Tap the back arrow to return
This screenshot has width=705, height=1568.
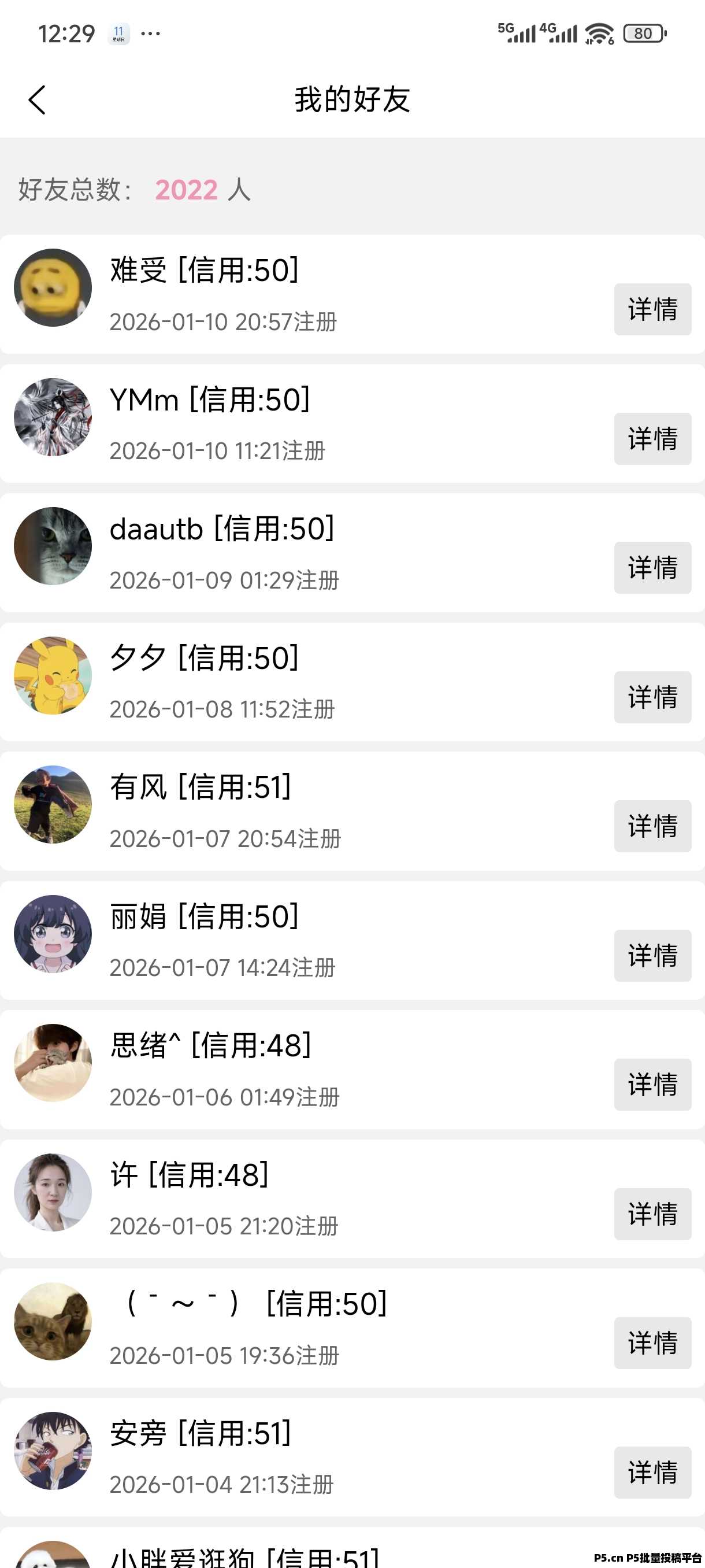(38, 100)
